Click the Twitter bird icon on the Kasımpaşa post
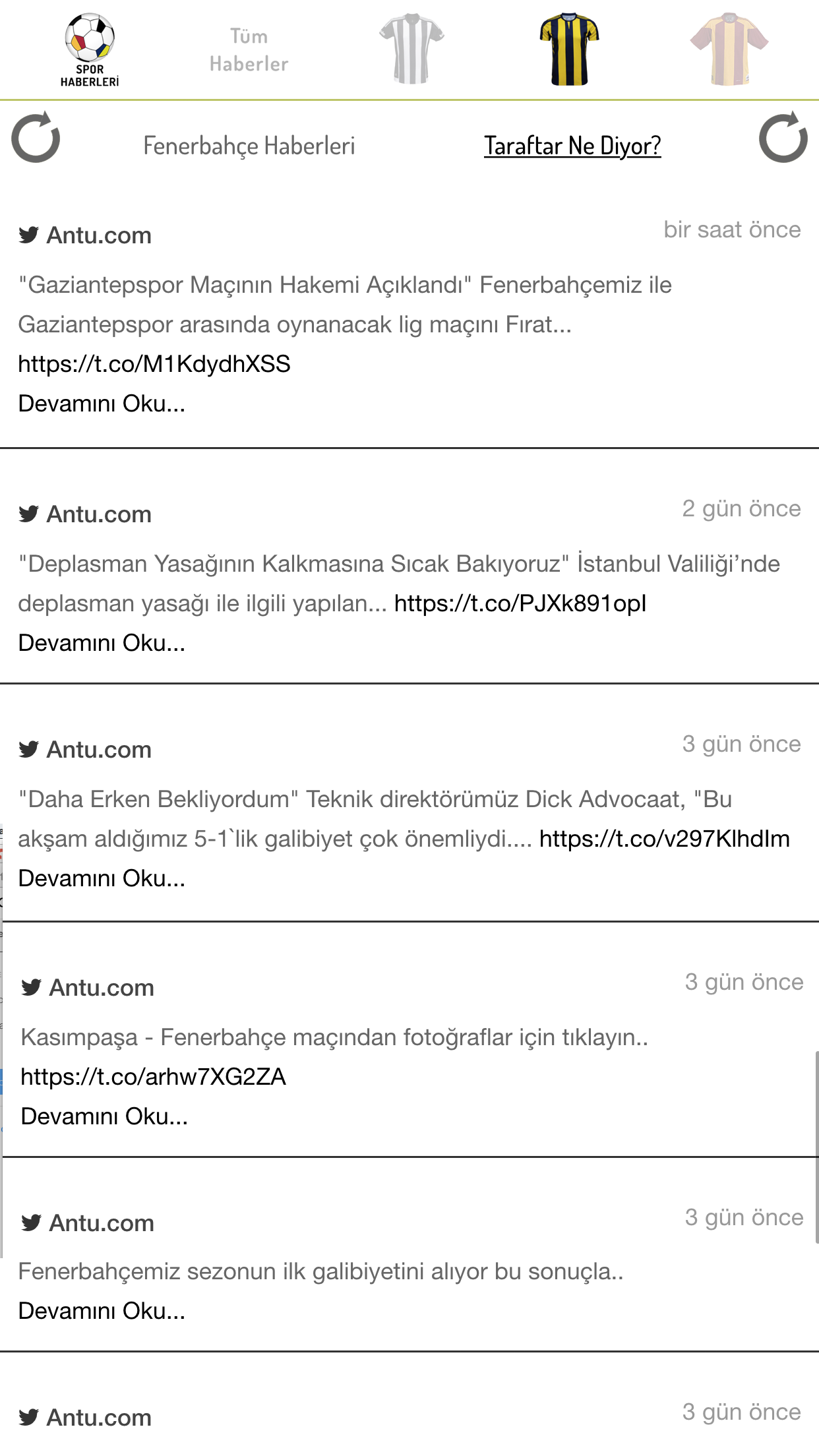This screenshot has width=819, height=1456. coord(30,988)
